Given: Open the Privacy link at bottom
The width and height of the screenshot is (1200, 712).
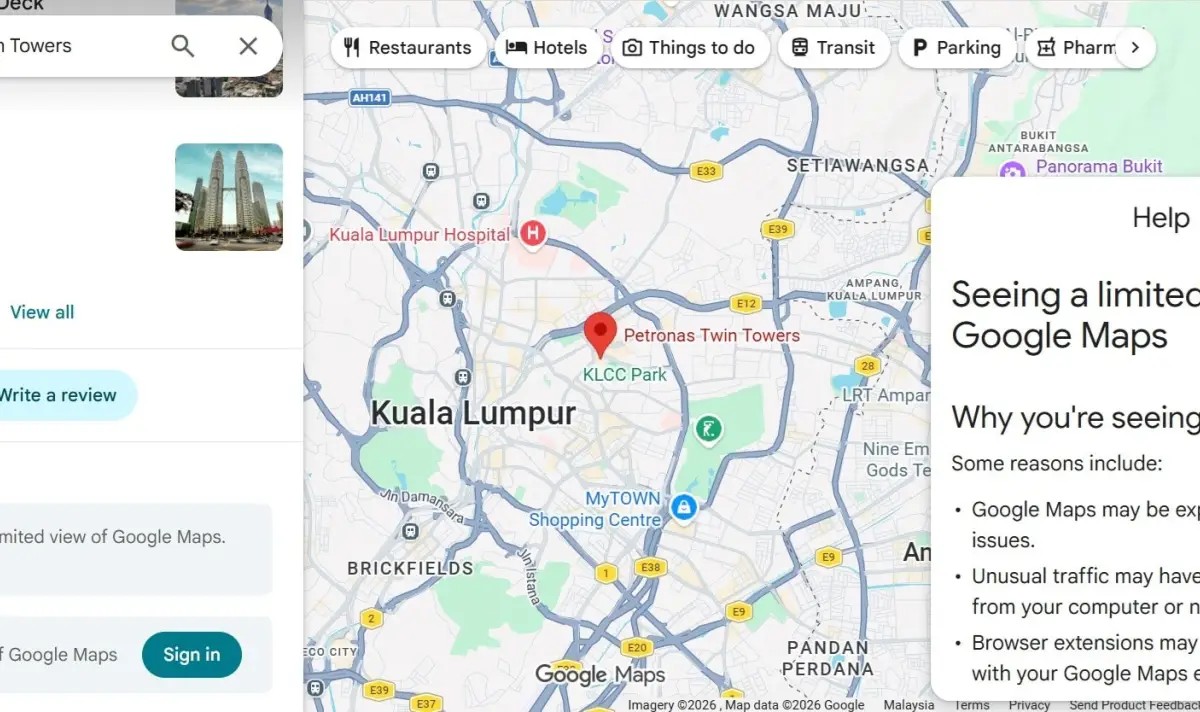Looking at the screenshot, I should 1029,705.
